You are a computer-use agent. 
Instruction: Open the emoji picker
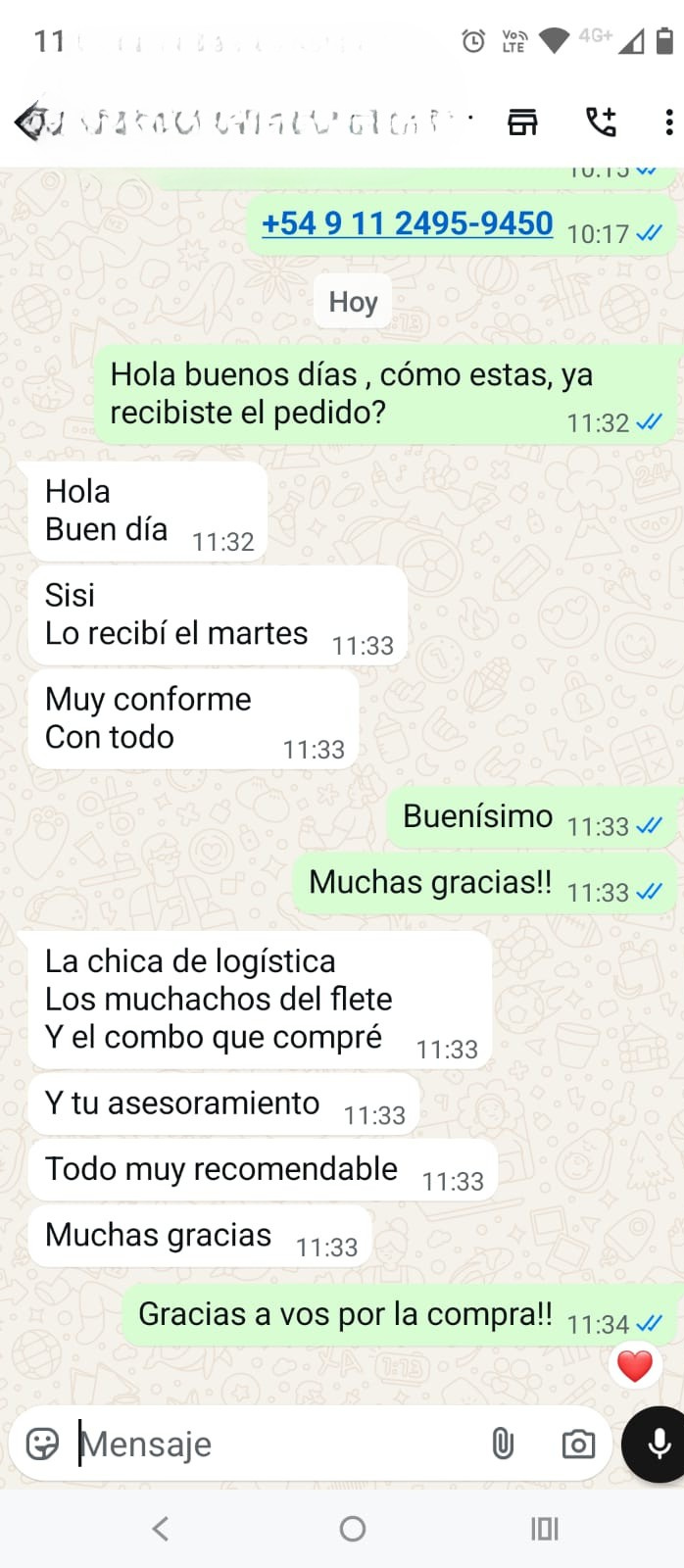[x=42, y=1443]
